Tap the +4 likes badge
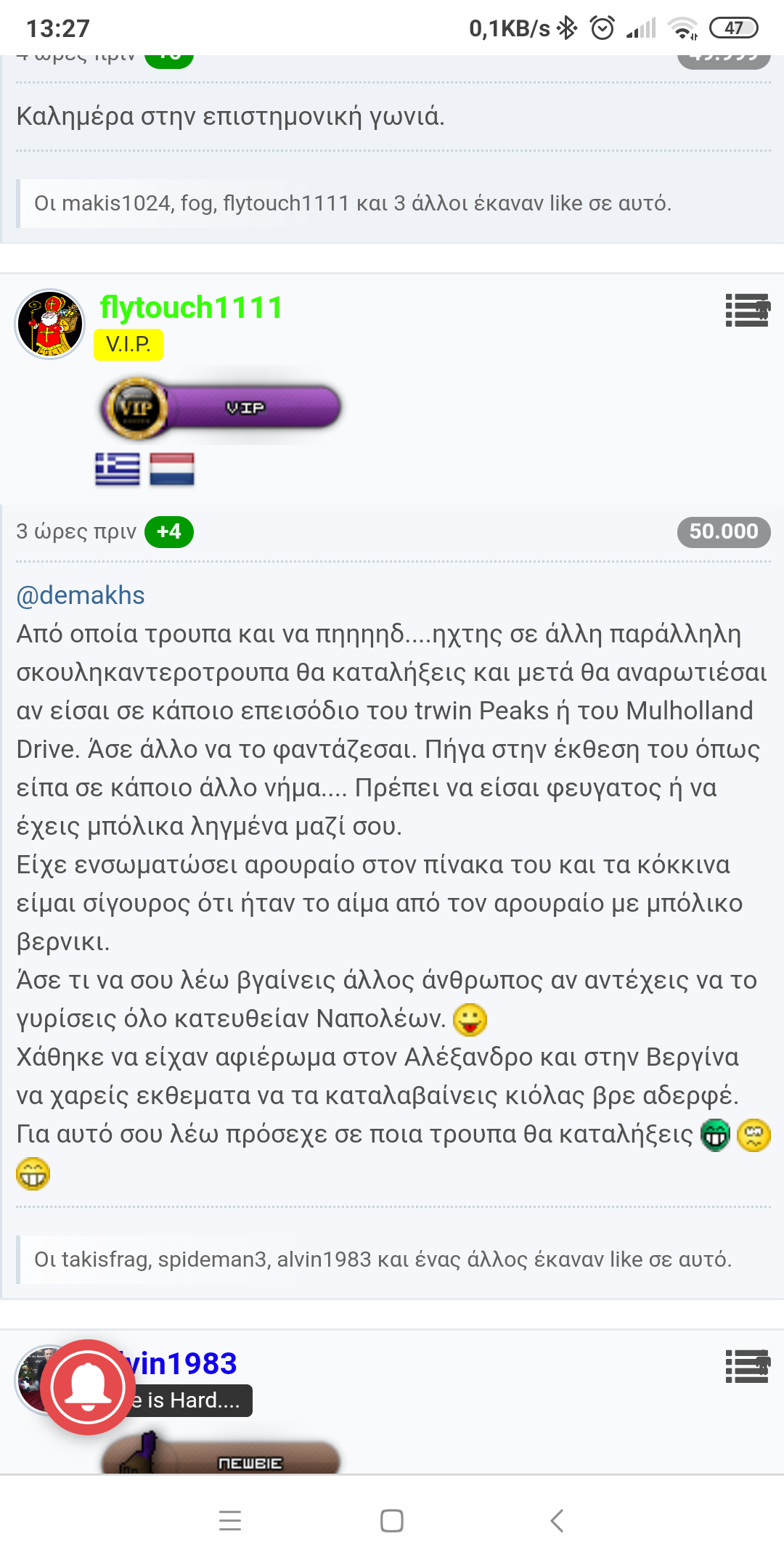The image size is (784, 1568). (168, 532)
